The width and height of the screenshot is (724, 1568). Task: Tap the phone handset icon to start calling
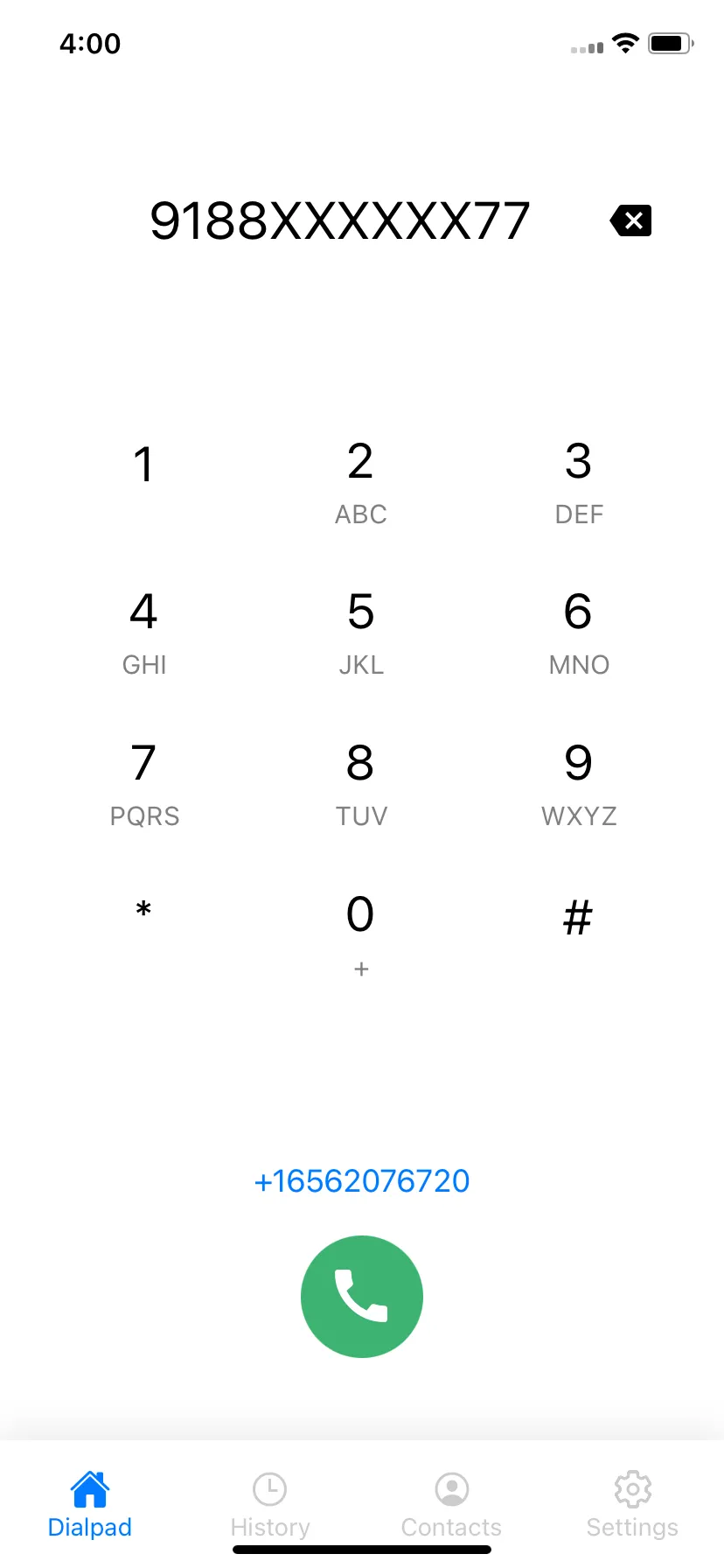pyautogui.click(x=361, y=1296)
